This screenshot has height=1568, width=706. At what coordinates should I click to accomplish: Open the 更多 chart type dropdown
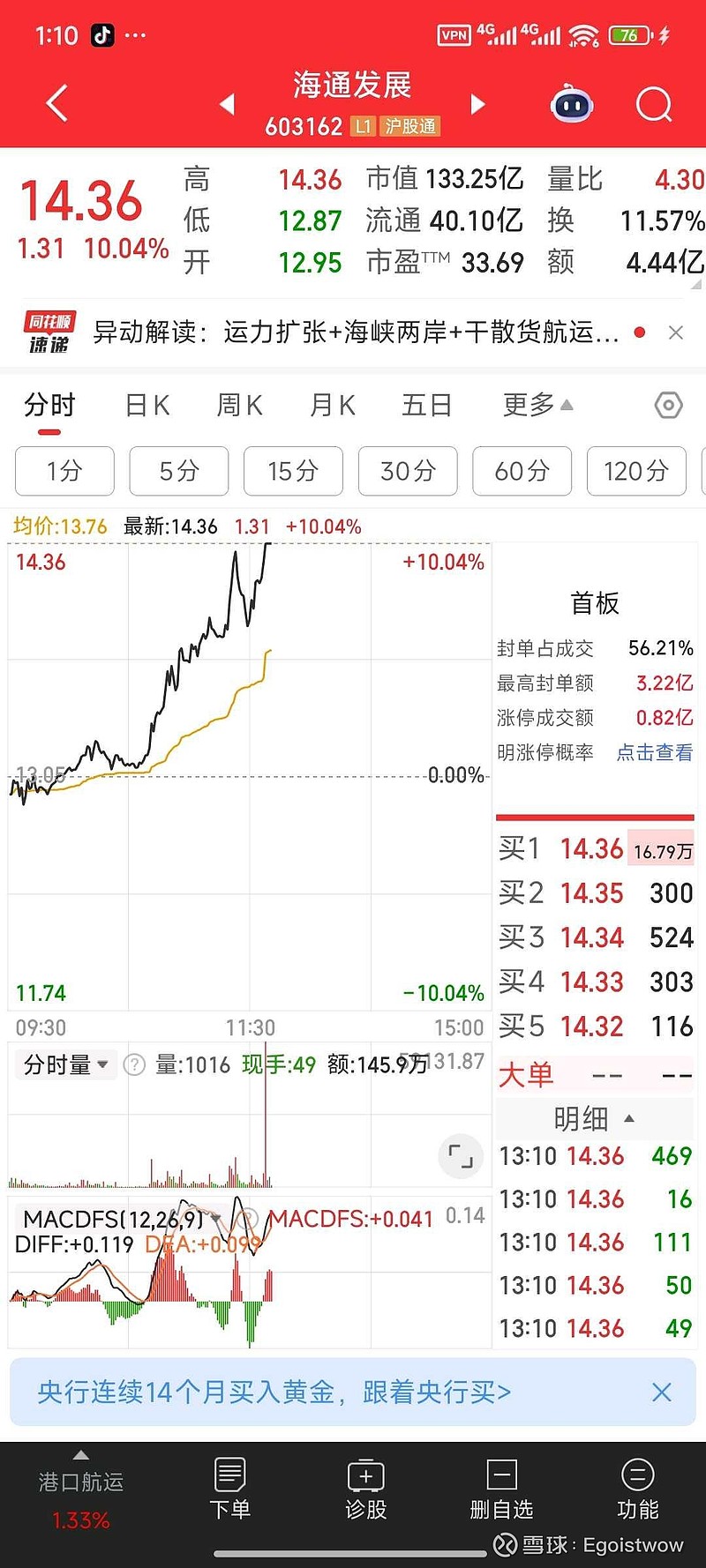pos(537,405)
